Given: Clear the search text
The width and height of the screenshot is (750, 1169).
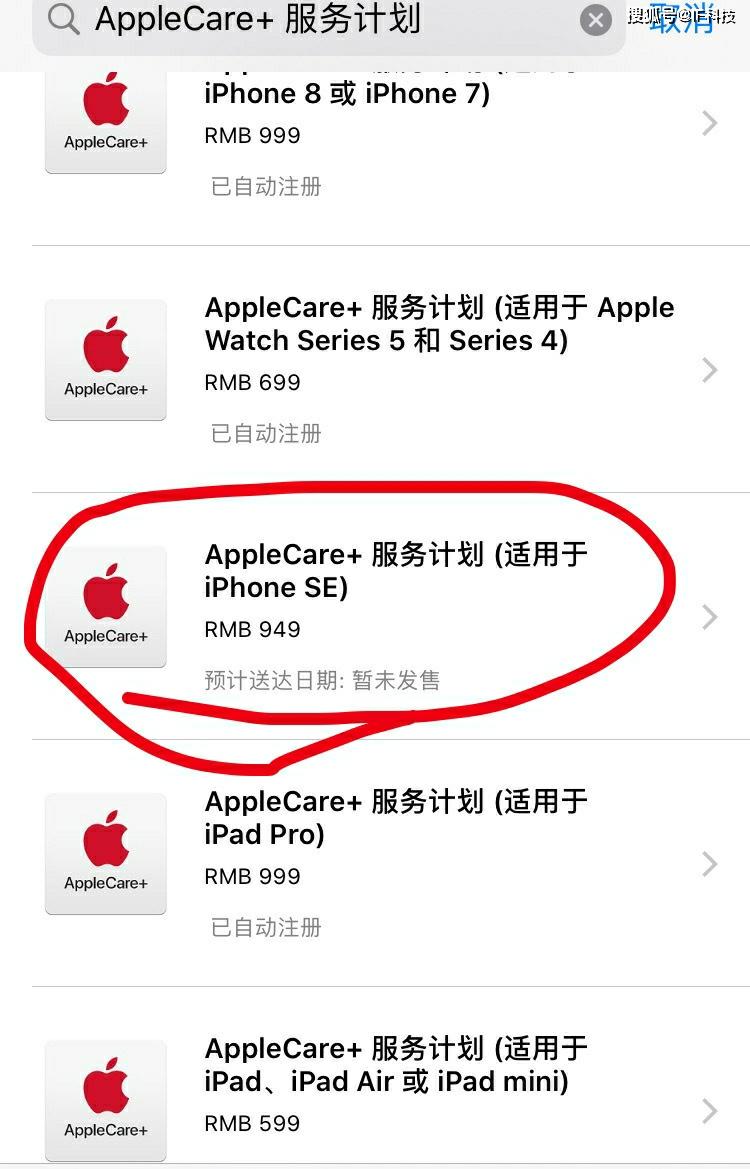Looking at the screenshot, I should (x=596, y=20).
